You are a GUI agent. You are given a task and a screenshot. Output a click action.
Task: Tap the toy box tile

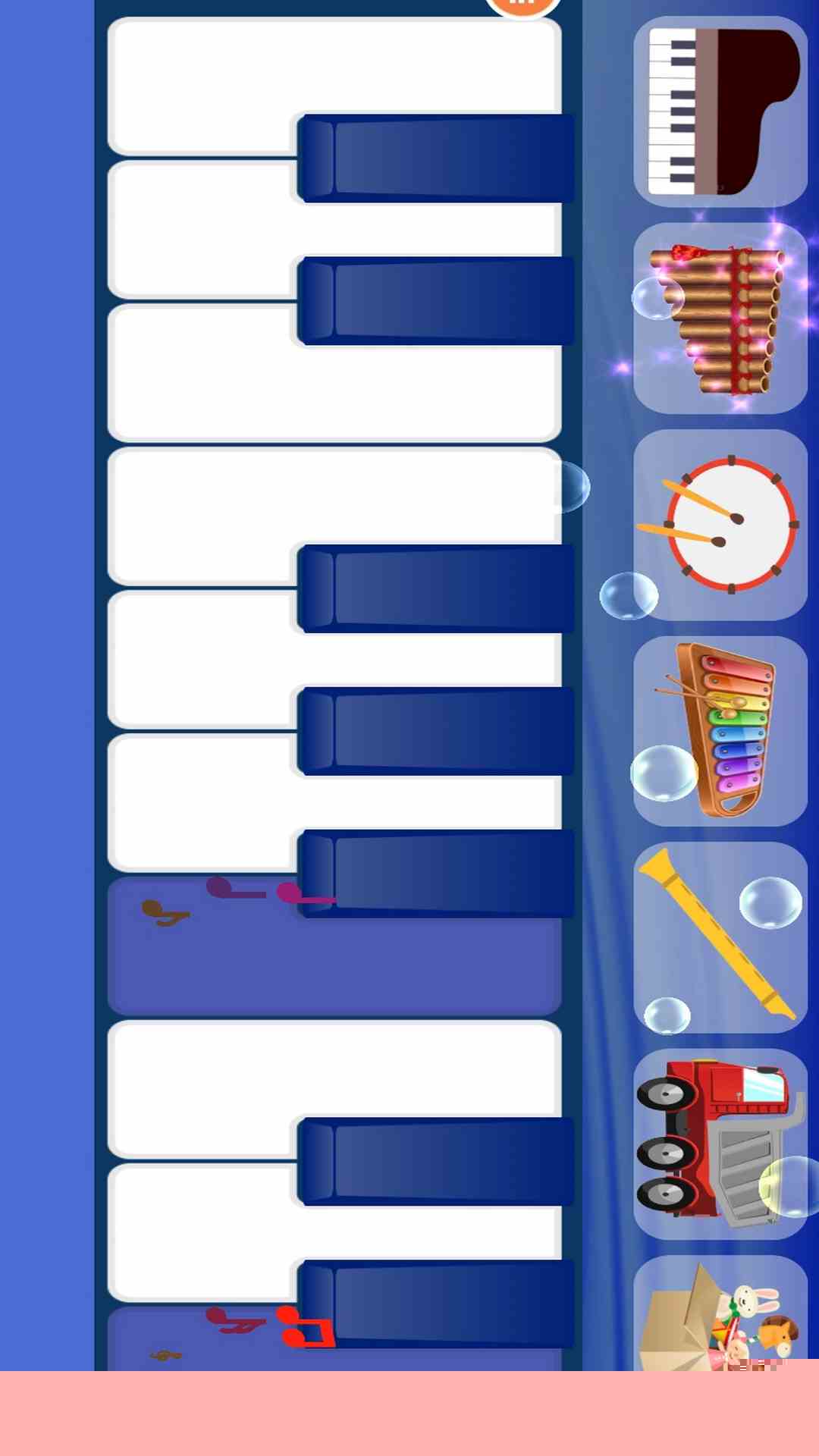tap(720, 1316)
